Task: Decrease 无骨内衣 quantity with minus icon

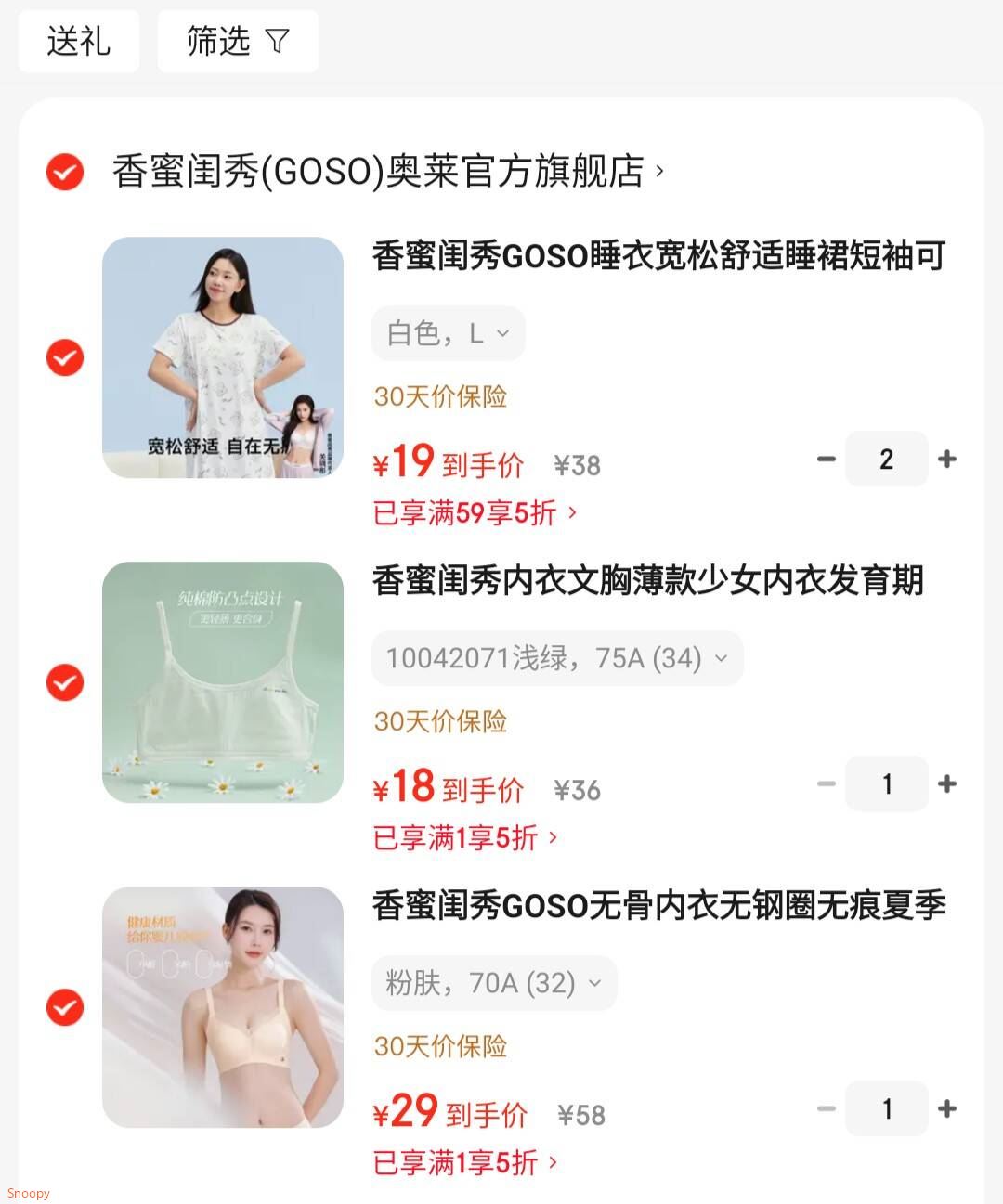Action: click(x=826, y=1108)
